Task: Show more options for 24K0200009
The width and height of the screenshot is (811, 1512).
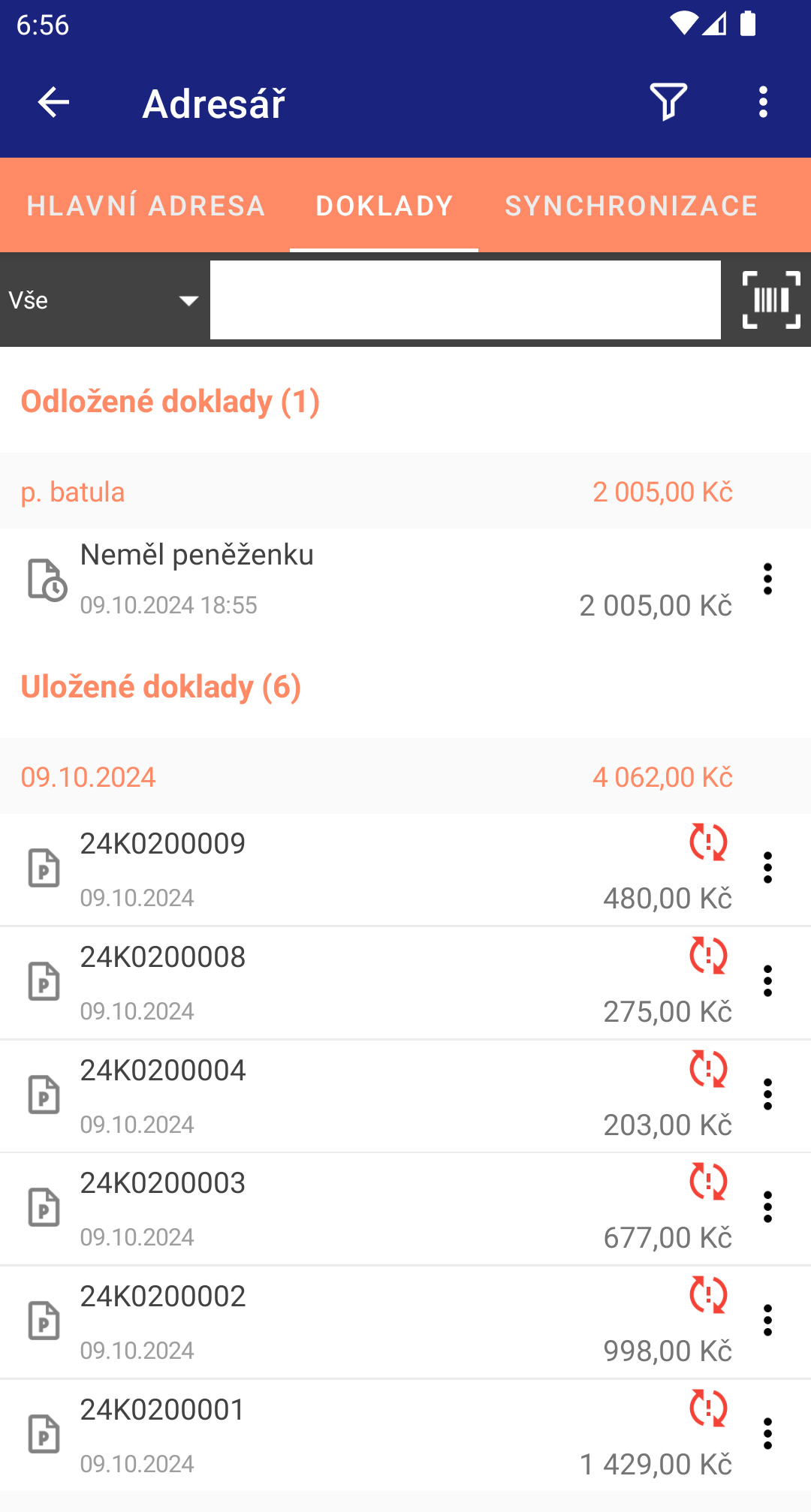Action: pos(767,868)
